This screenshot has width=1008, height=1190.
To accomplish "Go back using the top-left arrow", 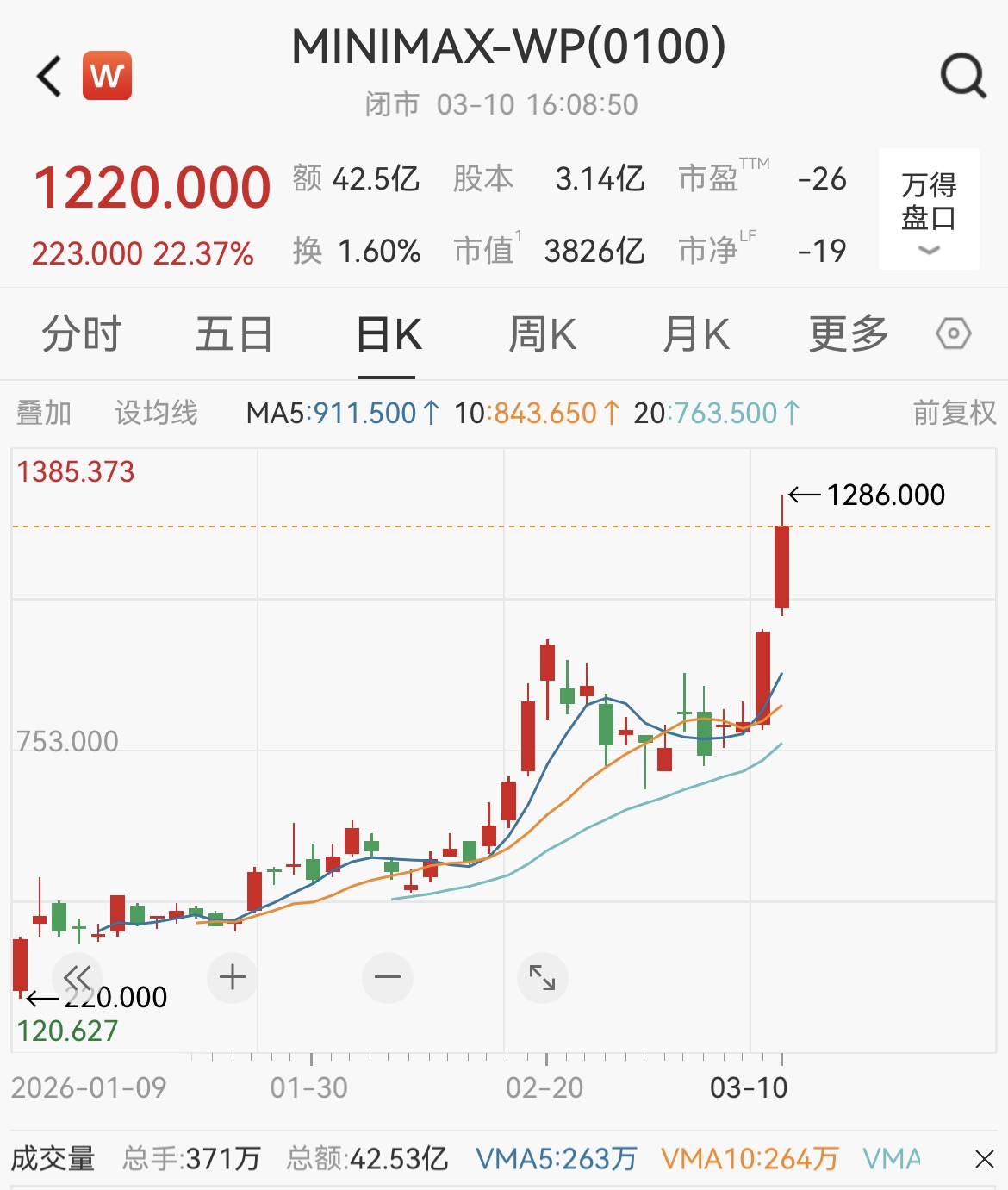I will (x=50, y=76).
